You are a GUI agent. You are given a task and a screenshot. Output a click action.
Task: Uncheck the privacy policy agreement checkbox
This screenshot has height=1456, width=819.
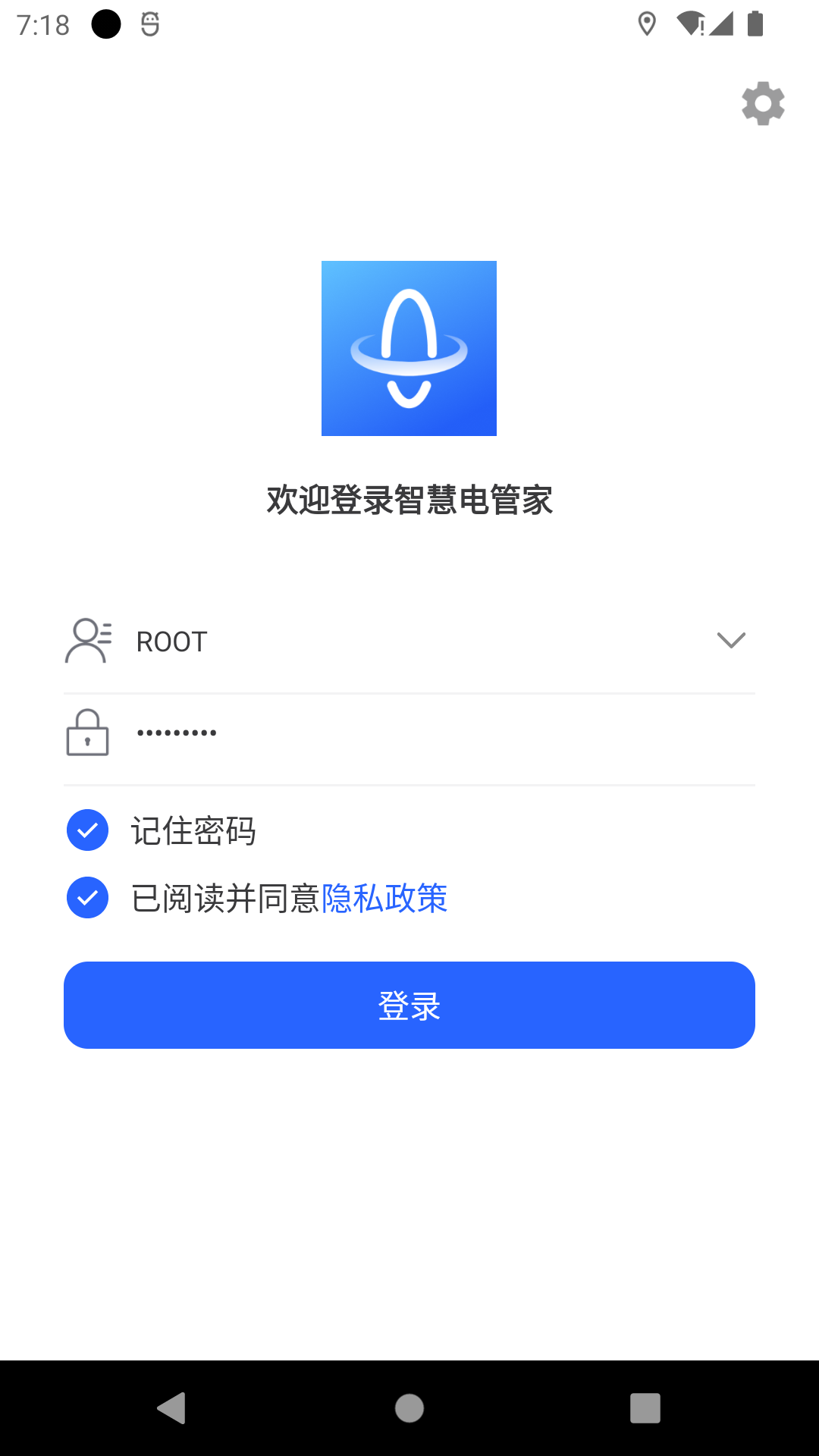[x=87, y=899]
